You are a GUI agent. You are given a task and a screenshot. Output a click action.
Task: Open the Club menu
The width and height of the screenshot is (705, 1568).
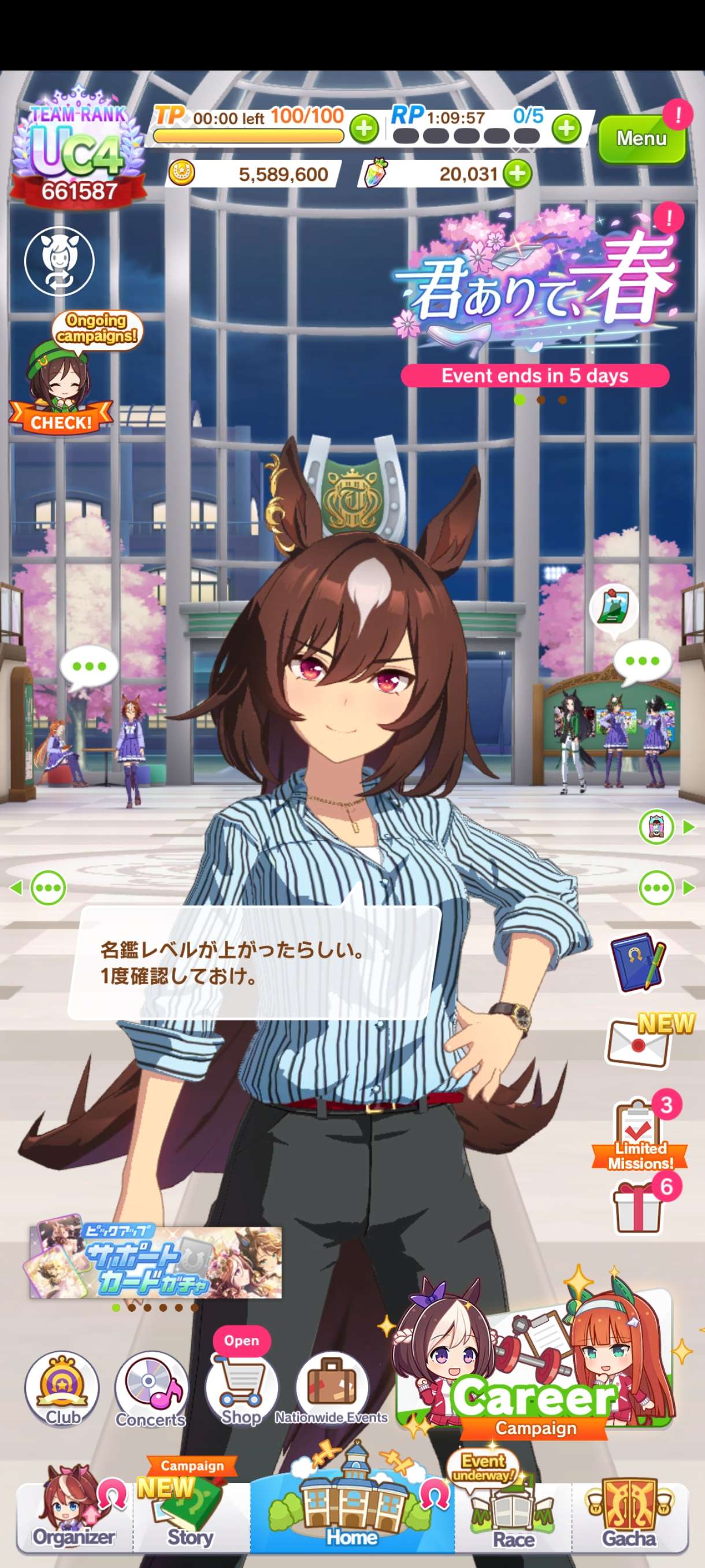coord(61,1391)
